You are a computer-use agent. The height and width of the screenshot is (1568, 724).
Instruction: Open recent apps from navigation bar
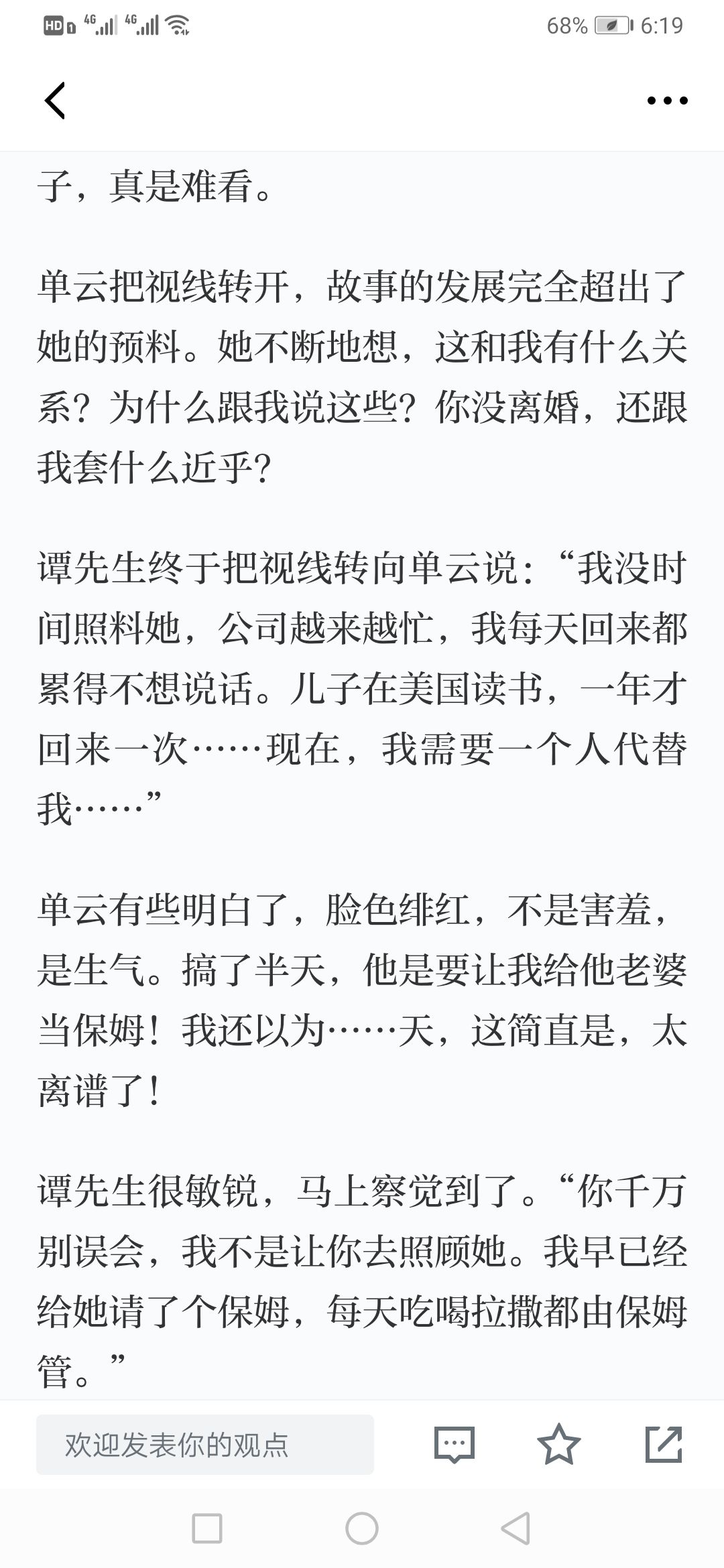point(207,1528)
